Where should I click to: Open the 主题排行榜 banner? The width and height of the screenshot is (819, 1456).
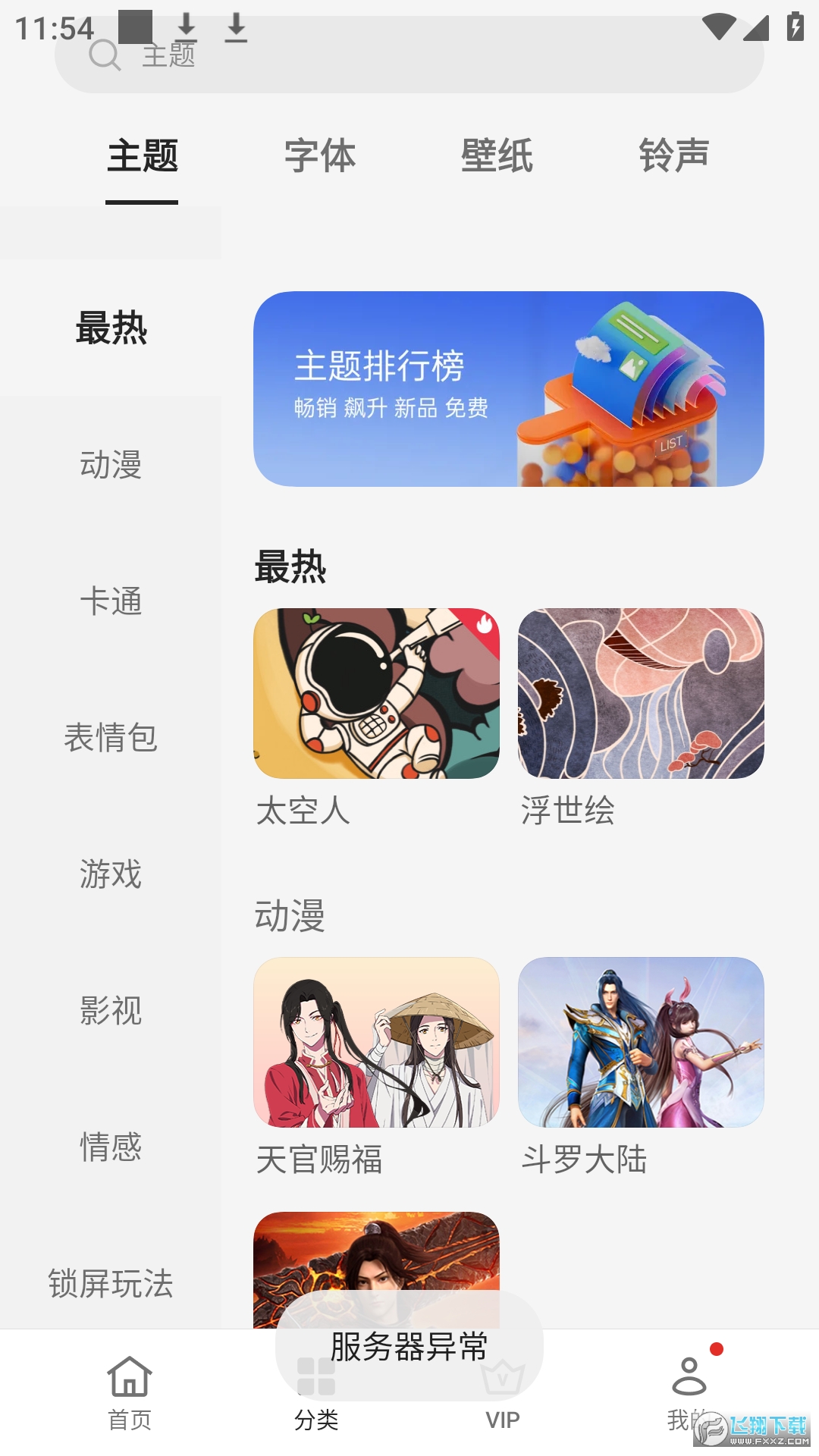point(508,389)
